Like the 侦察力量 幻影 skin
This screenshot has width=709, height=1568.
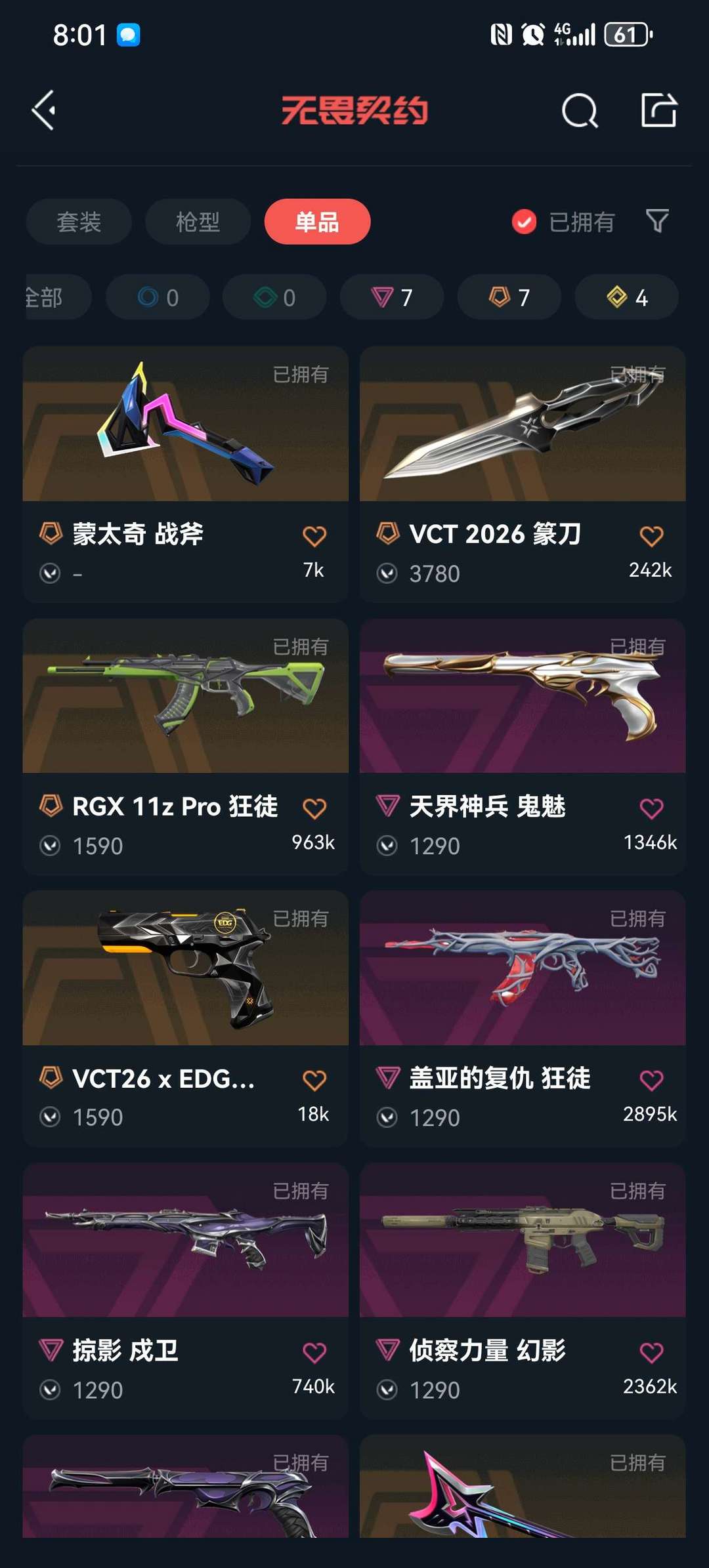pyautogui.click(x=651, y=1352)
